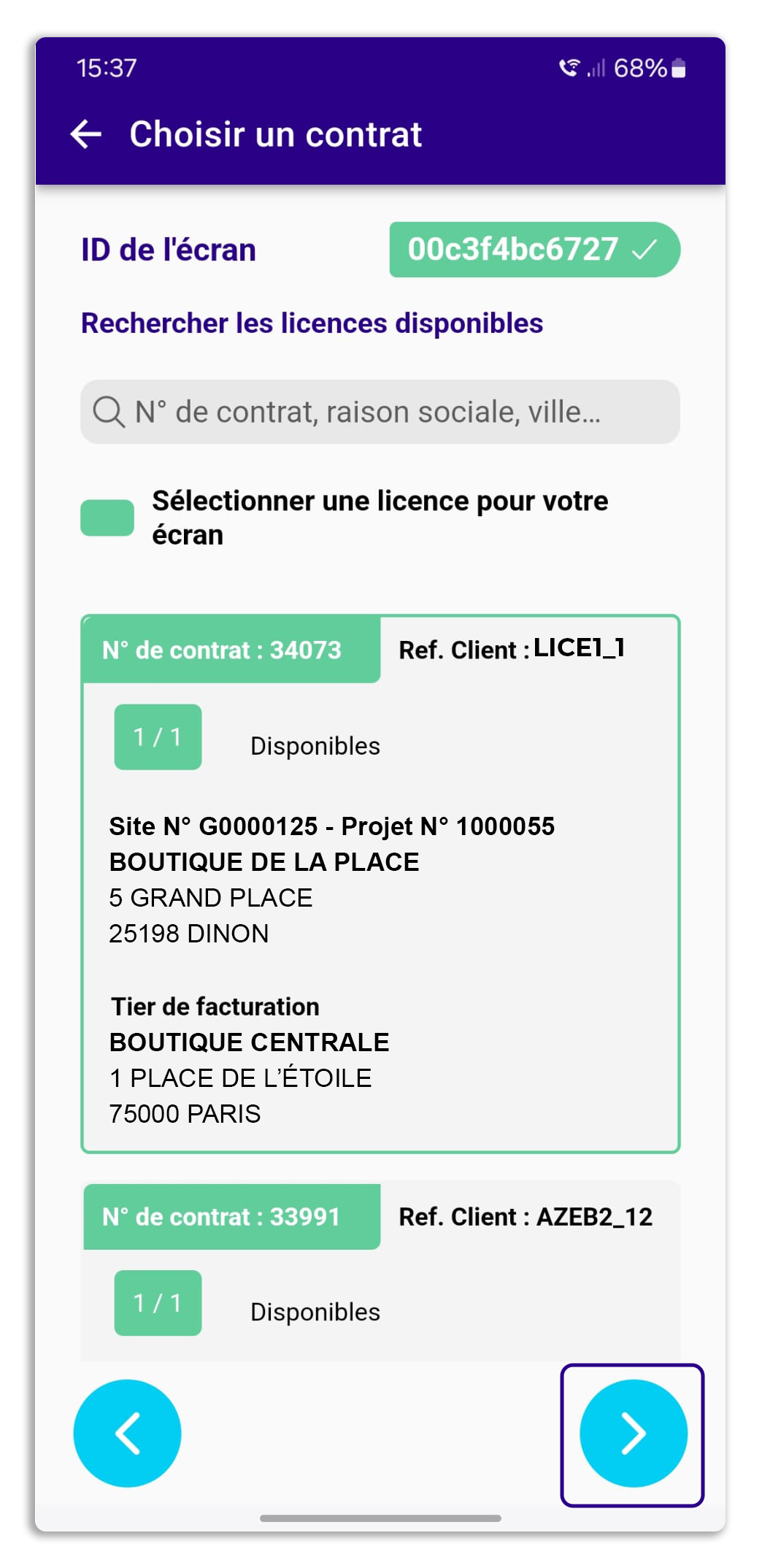Image resolution: width=762 pixels, height=1568 pixels.
Task: Tap the contract search field
Action: (x=380, y=412)
